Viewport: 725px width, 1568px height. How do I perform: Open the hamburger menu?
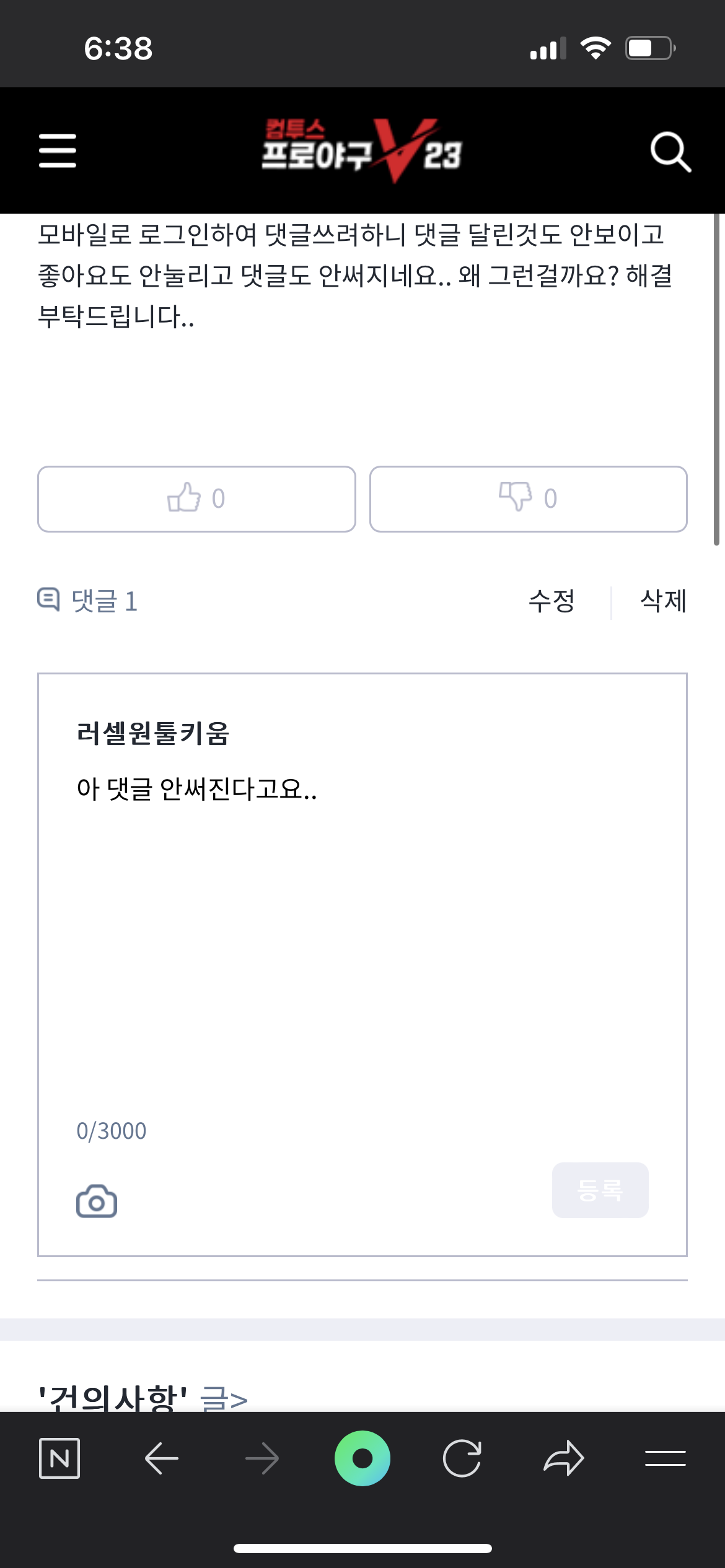[x=58, y=150]
